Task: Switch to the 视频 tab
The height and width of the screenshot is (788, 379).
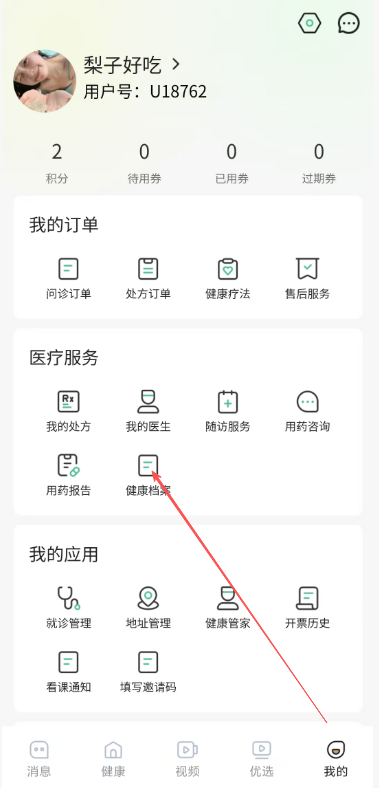Action: [x=187, y=758]
